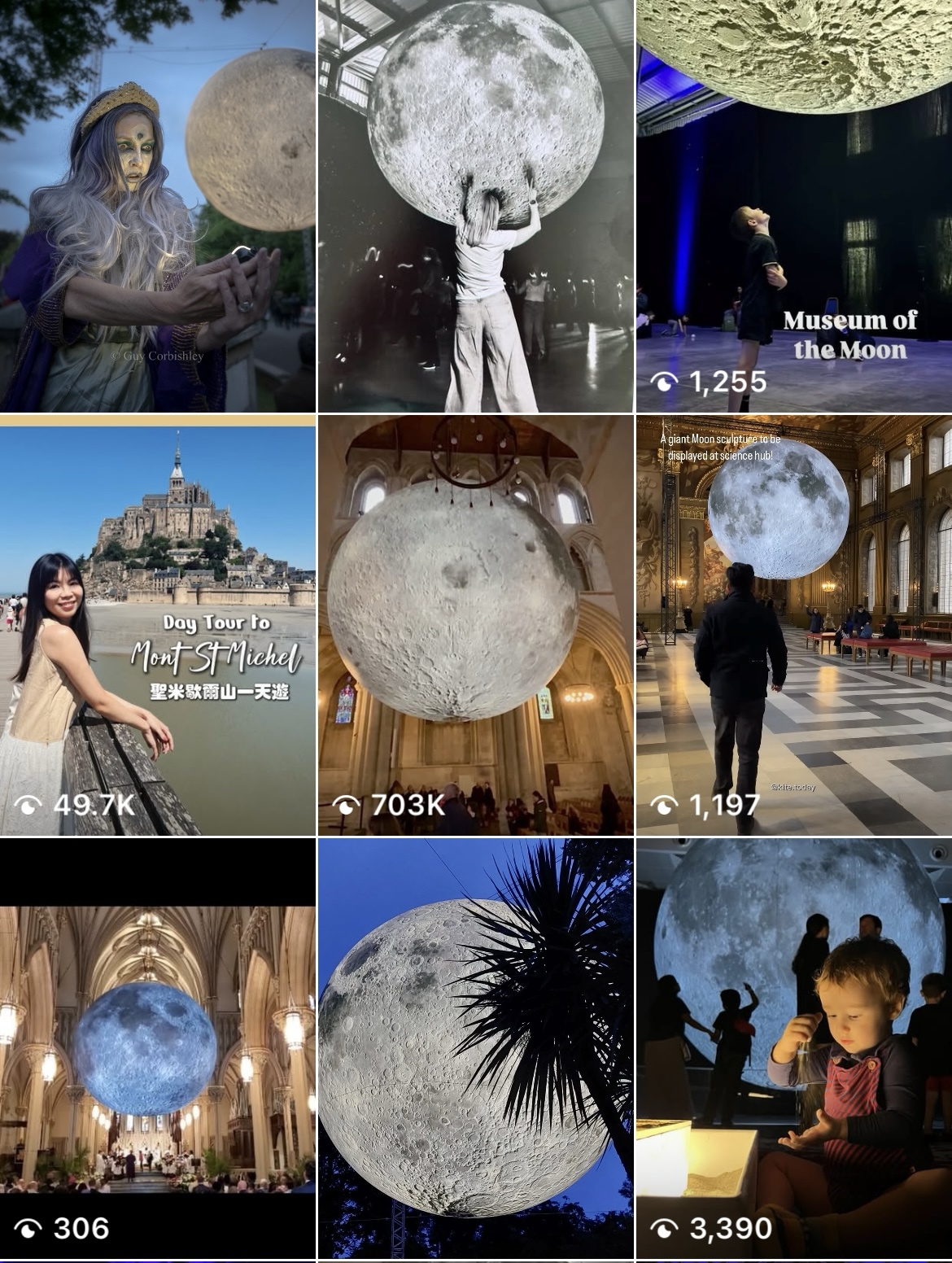Viewport: 952px width, 1263px height.
Task: Play the Museum of the Moon reel
Action: pos(794,205)
